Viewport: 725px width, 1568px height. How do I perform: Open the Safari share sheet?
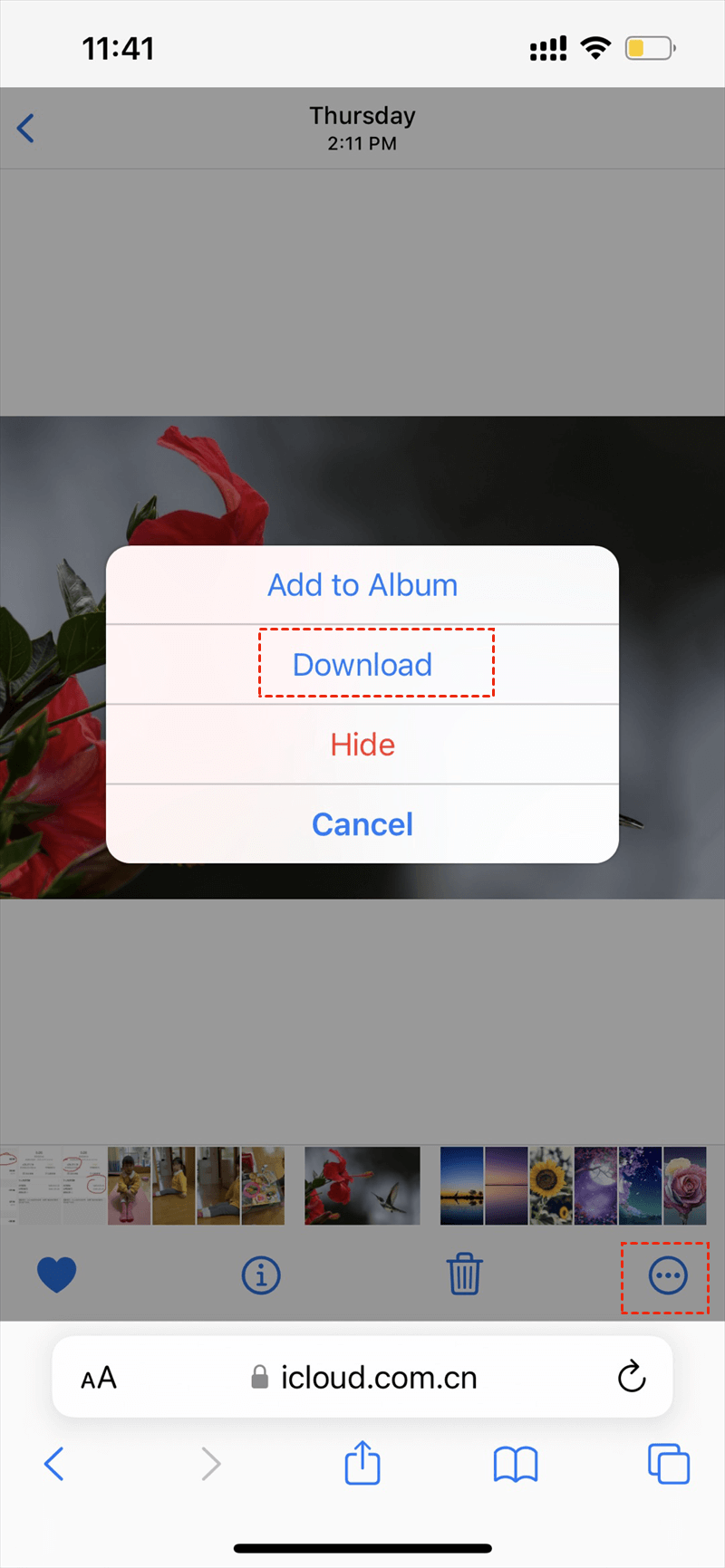coord(362,1463)
